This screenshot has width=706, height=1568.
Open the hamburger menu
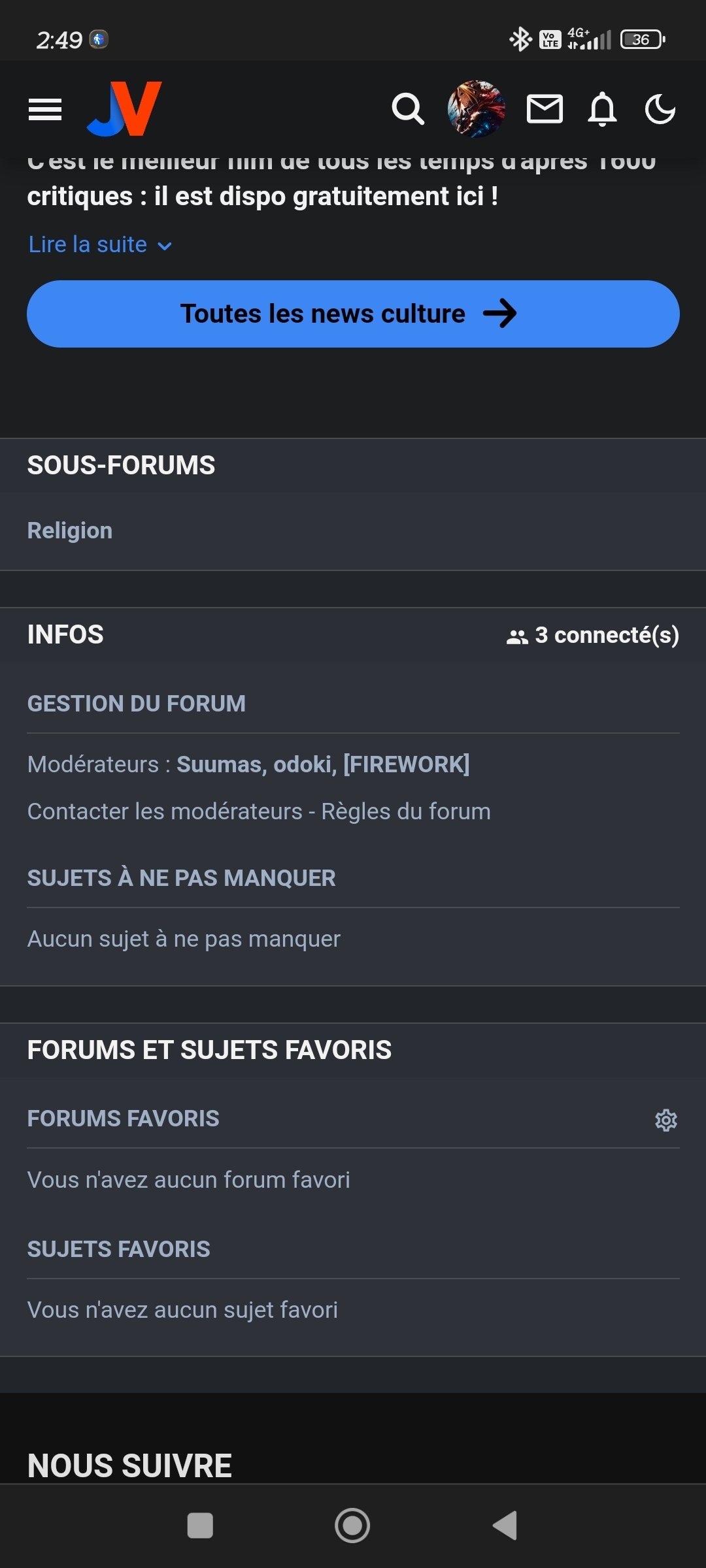click(x=45, y=109)
